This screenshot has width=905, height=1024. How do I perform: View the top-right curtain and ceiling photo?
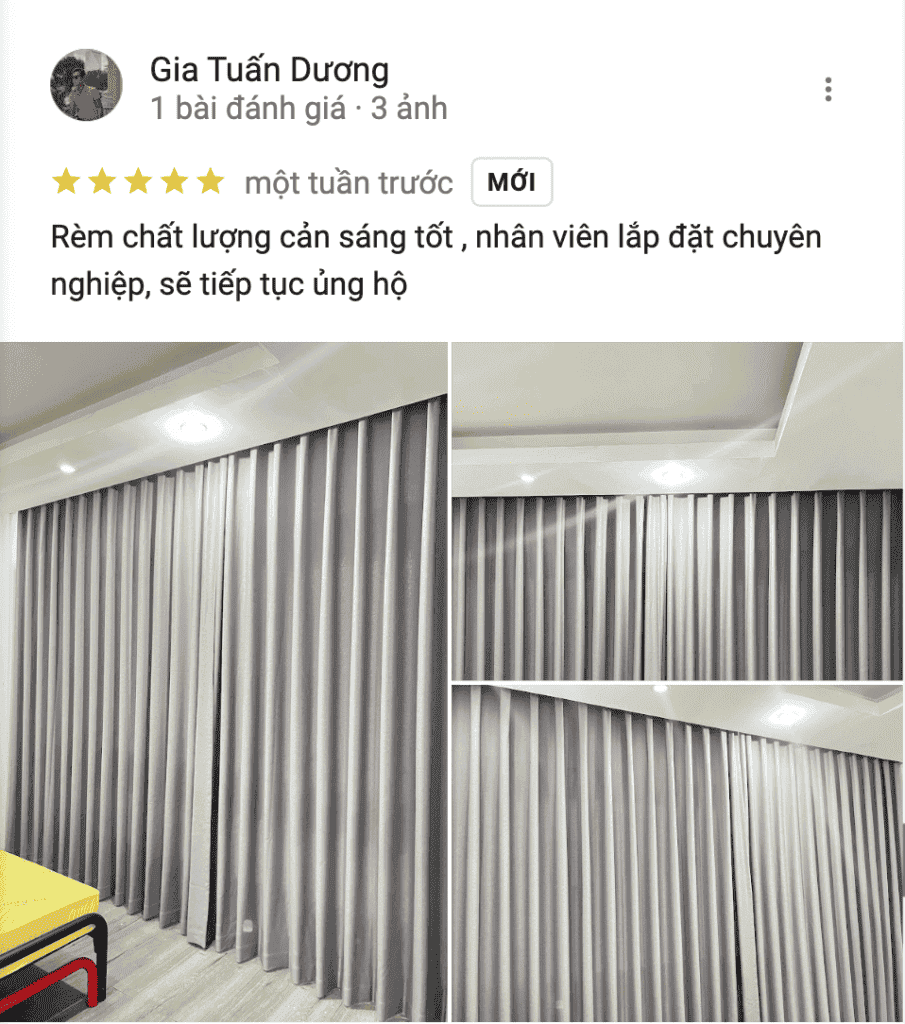tap(677, 510)
